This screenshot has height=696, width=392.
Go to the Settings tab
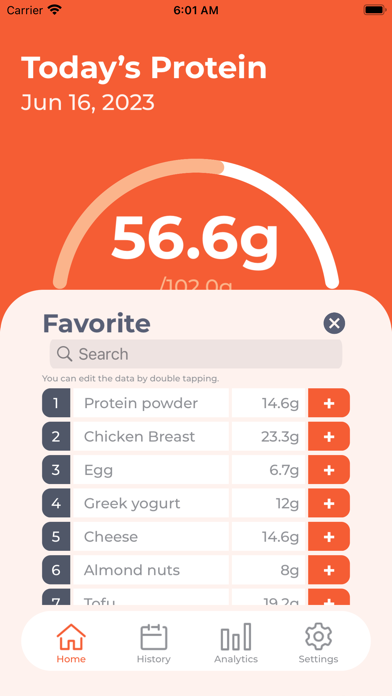(318, 643)
